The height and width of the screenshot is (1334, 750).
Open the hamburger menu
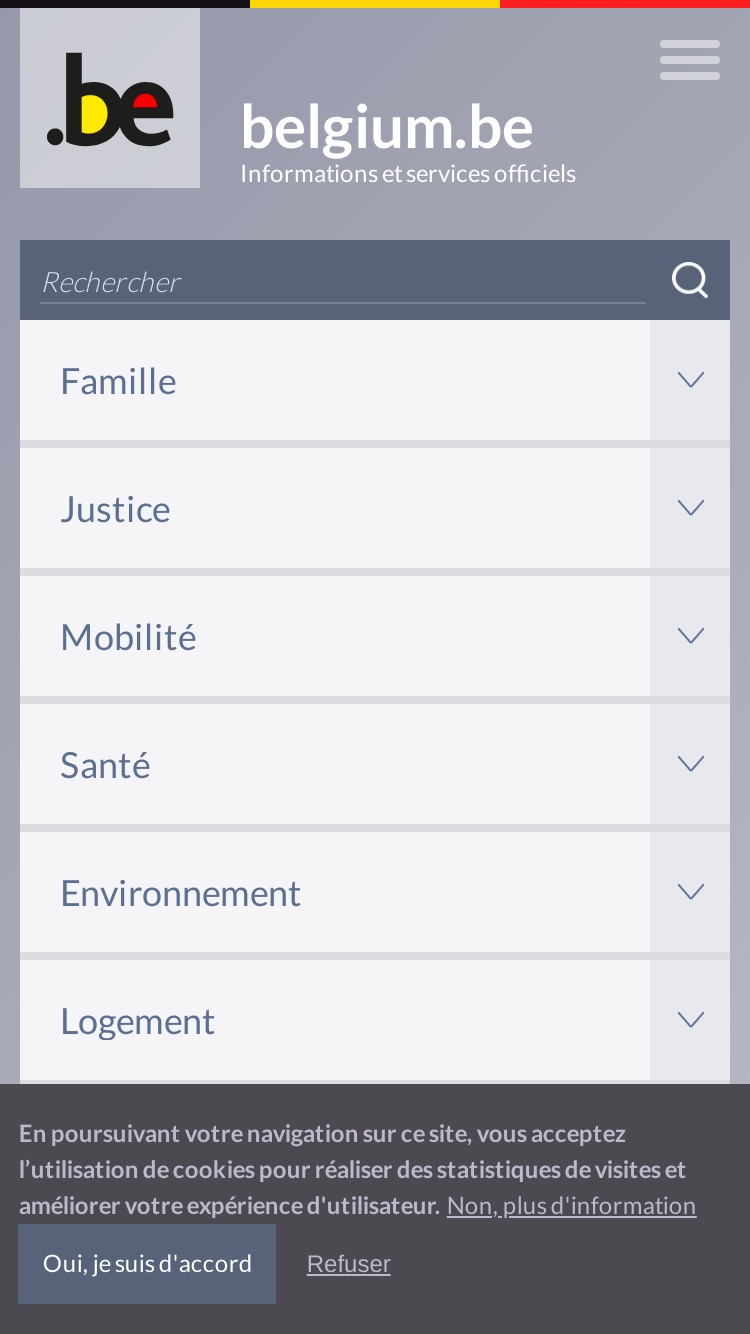coord(690,60)
